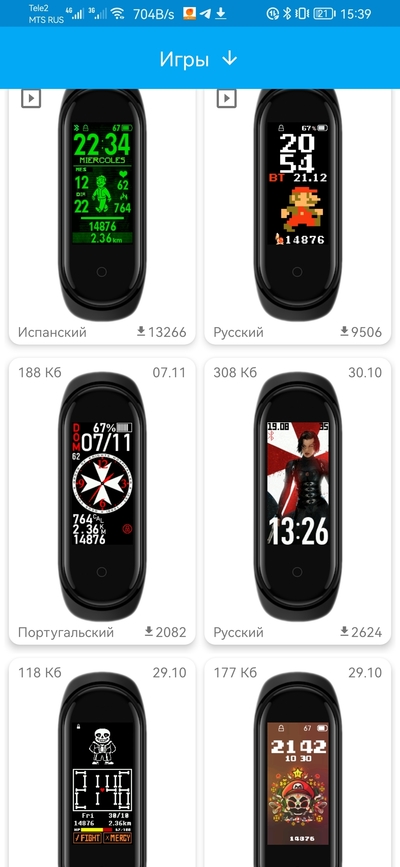Play the animation preview on the 9506-download watch face
The height and width of the screenshot is (867, 400).
click(226, 98)
